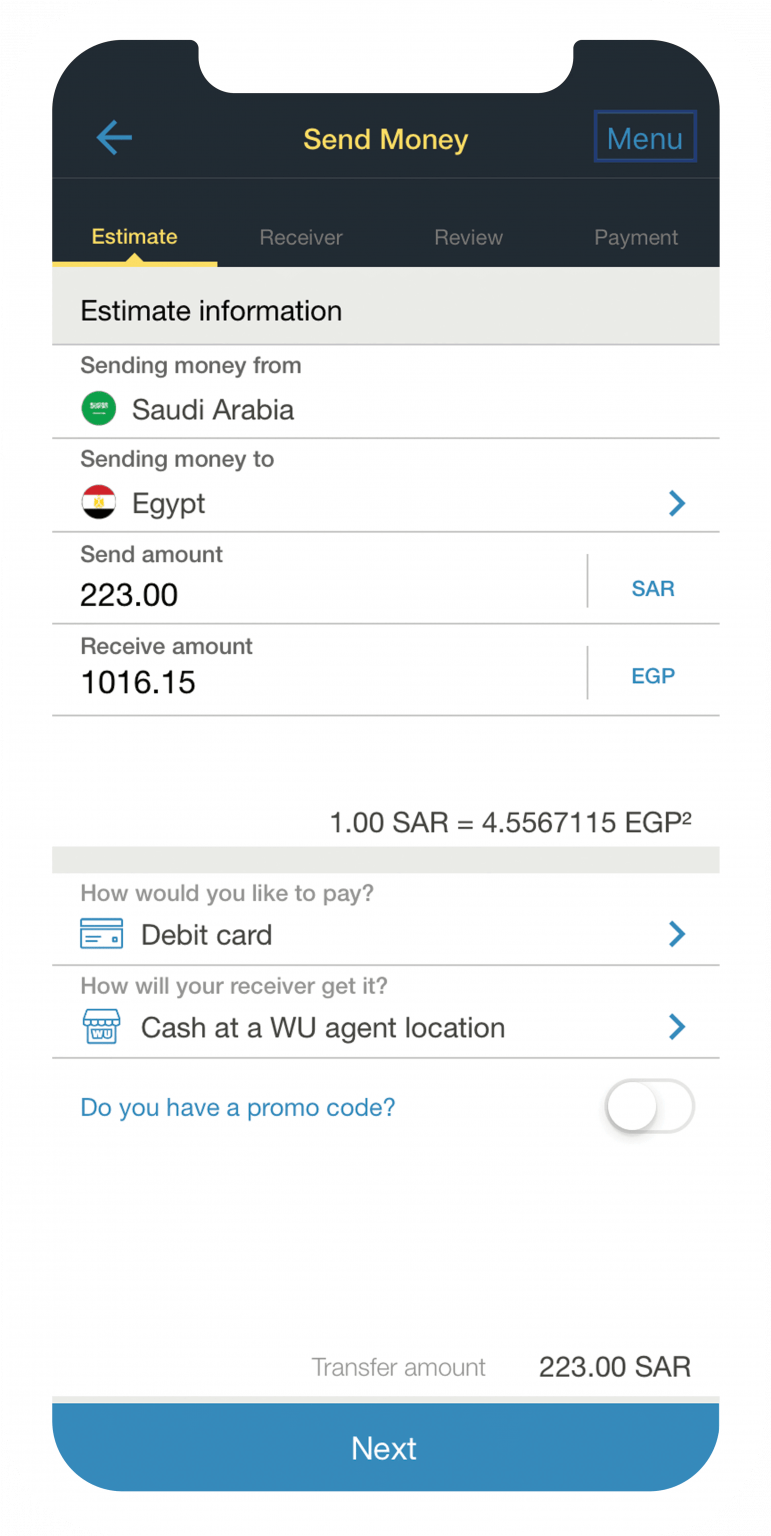
Task: Edit the send amount field
Action: pyautogui.click(x=319, y=579)
